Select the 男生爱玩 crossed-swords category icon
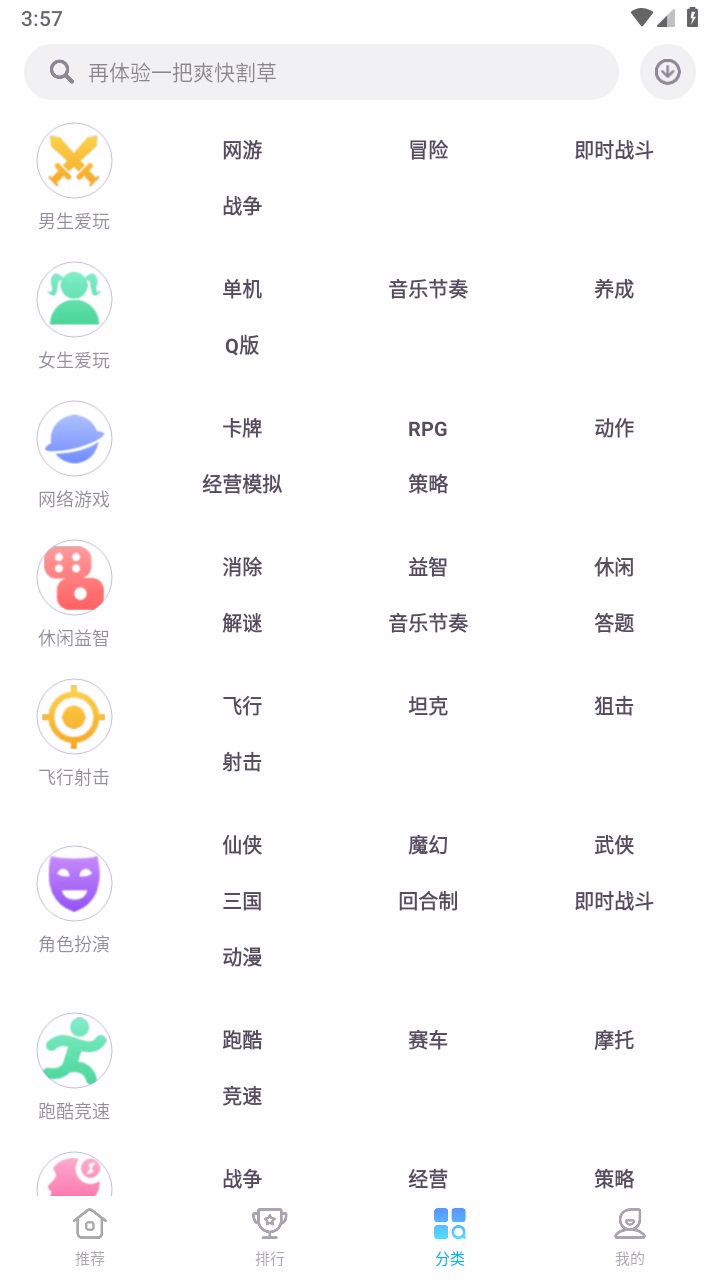The width and height of the screenshot is (720, 1280). 74,160
